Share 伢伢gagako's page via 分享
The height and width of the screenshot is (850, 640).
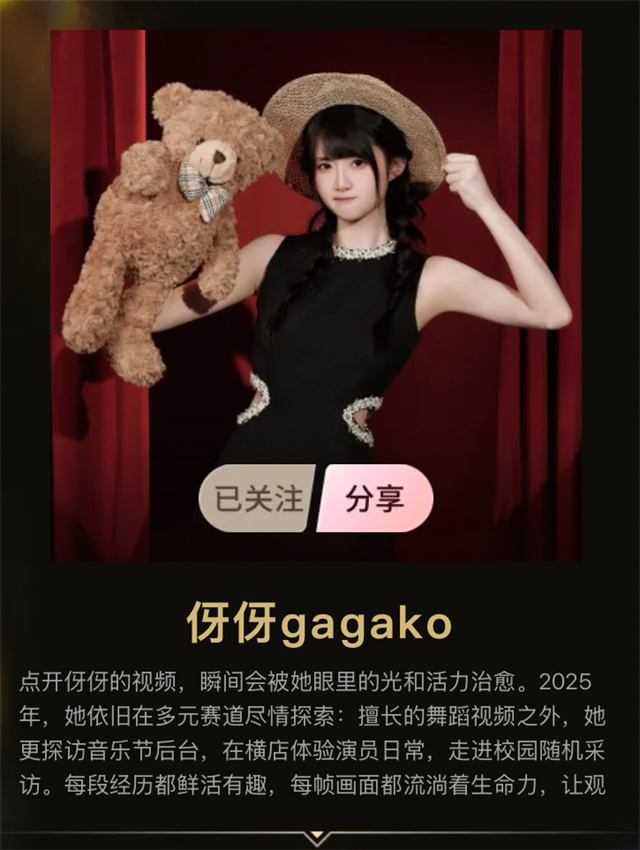pos(375,498)
